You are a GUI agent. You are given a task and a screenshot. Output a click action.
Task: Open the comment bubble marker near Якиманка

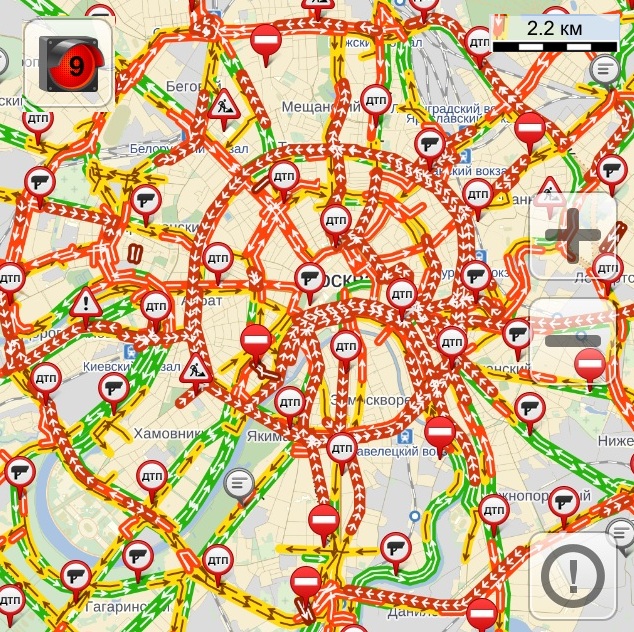(x=238, y=485)
